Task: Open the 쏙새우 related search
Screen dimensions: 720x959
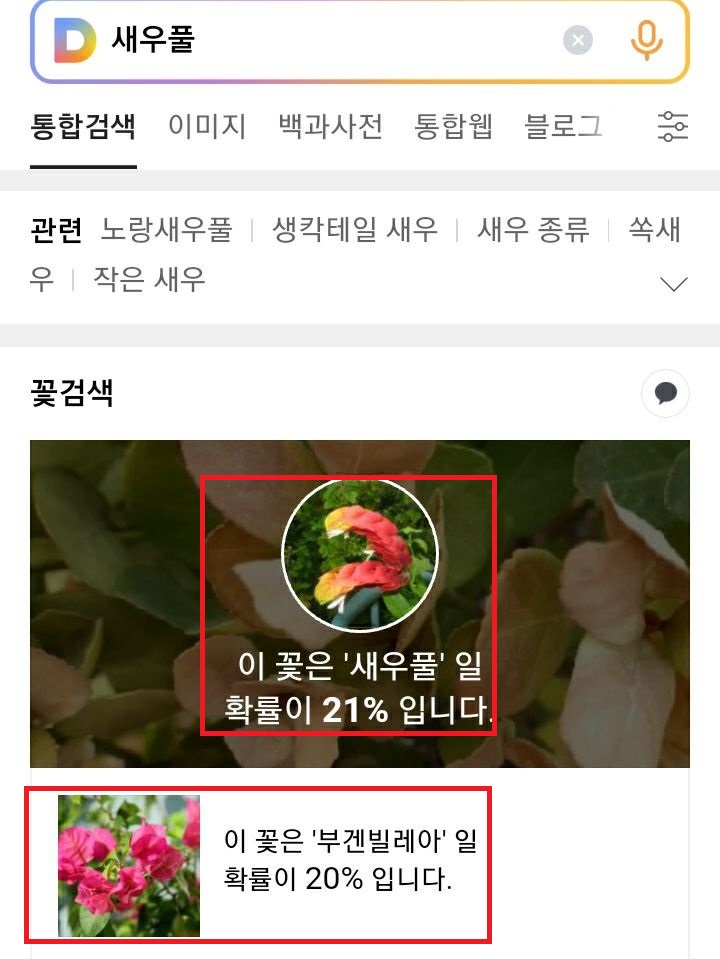Action: tap(653, 230)
